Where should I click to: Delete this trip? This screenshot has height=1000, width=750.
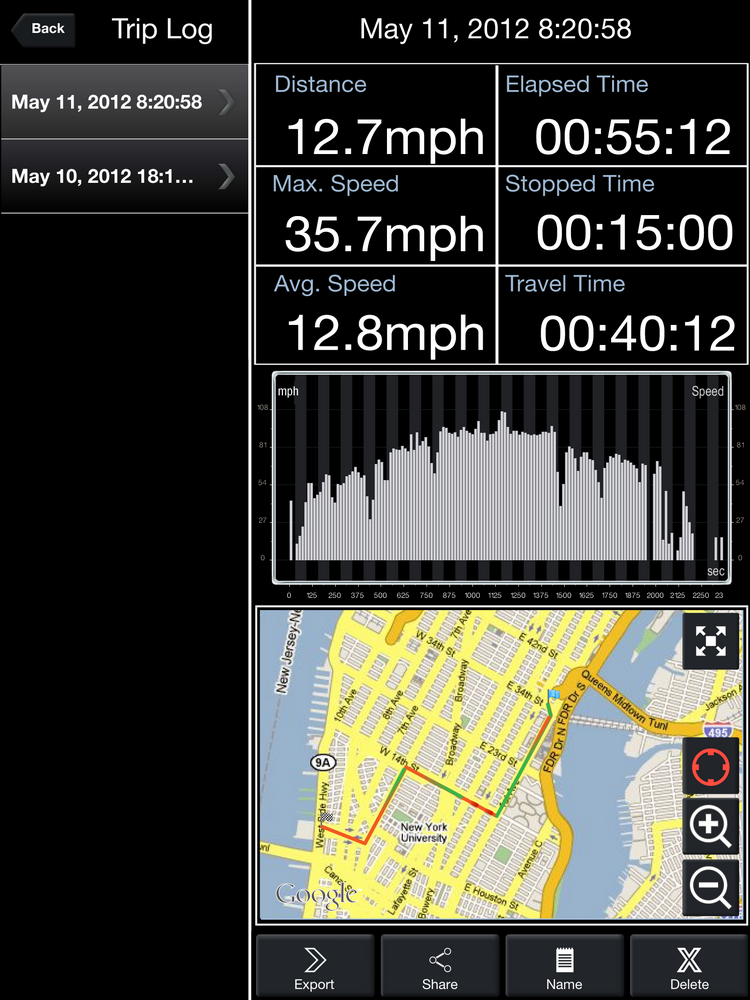[689, 968]
